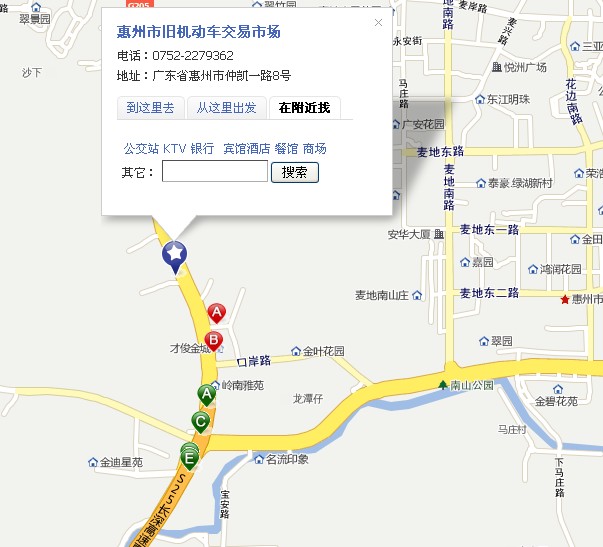Open red marker A on the map
Image resolution: width=603 pixels, height=547 pixels.
coord(215,313)
